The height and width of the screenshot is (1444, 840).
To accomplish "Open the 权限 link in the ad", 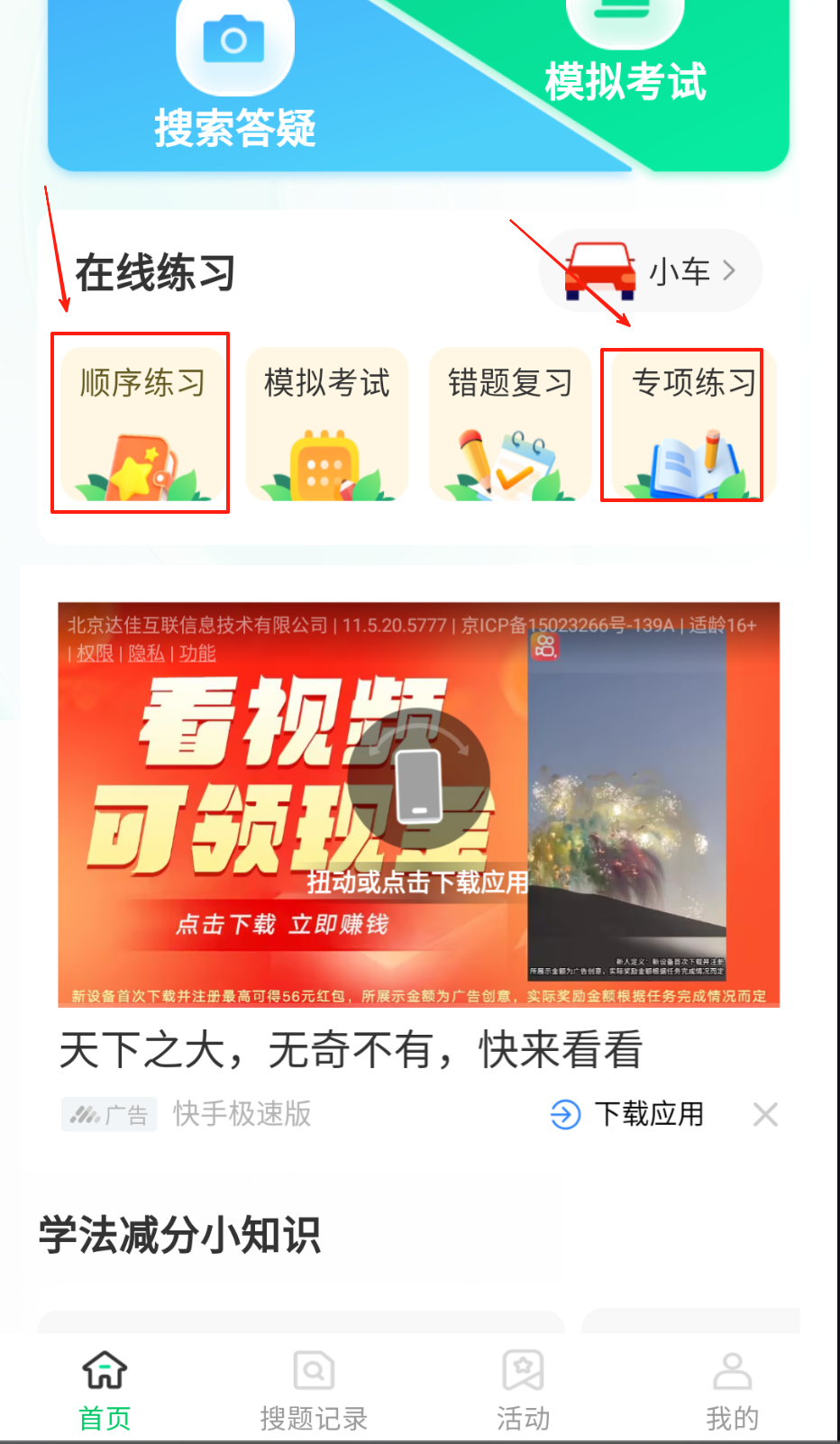I will [x=95, y=653].
